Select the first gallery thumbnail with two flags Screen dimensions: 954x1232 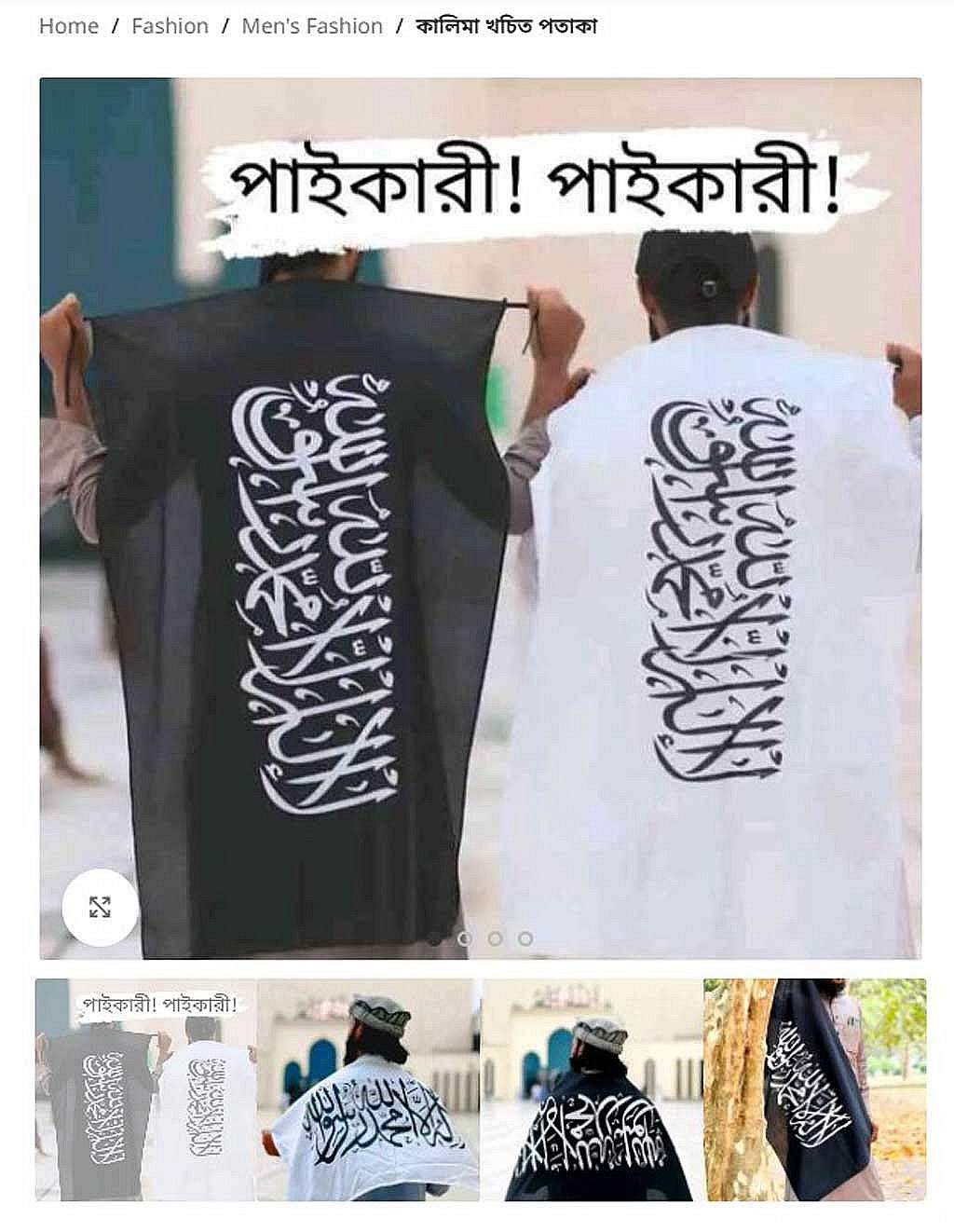click(x=145, y=1089)
